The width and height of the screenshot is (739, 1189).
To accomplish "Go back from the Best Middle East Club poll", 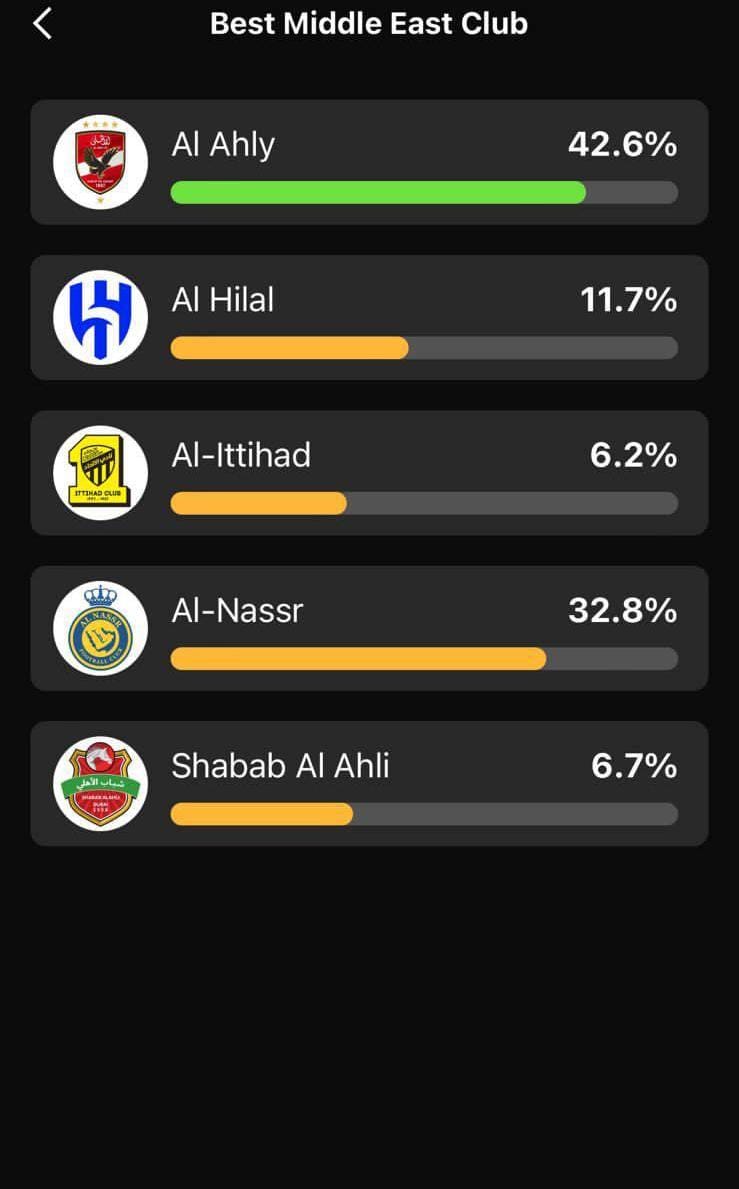I will (x=42, y=23).
